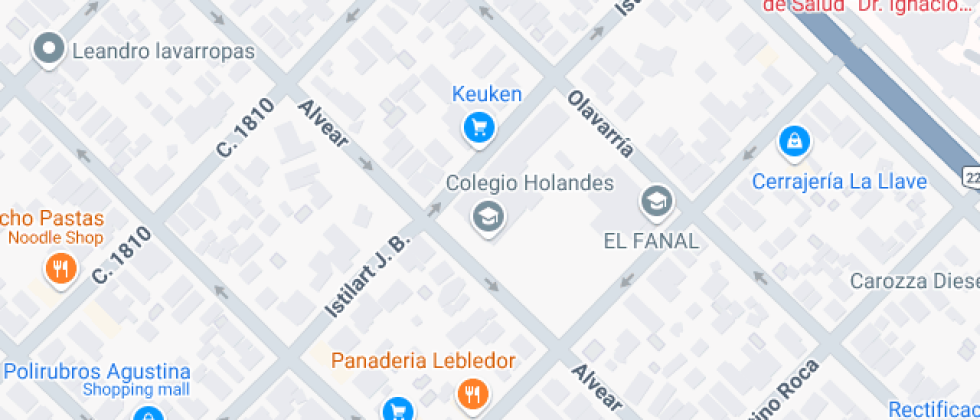Open the EL FANAL school pin
Screen dimensions: 980x420
pyautogui.click(x=656, y=202)
